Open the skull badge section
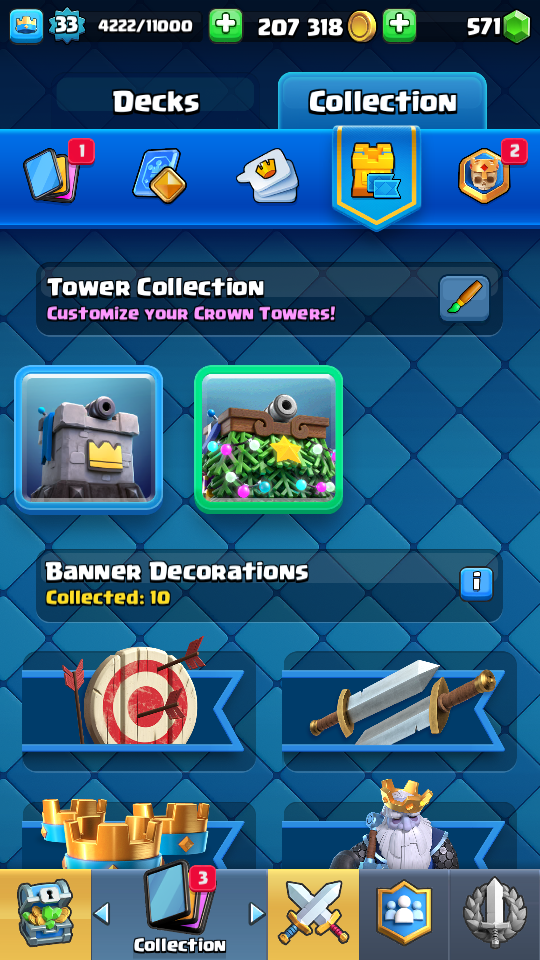This screenshot has width=540, height=960. click(486, 174)
